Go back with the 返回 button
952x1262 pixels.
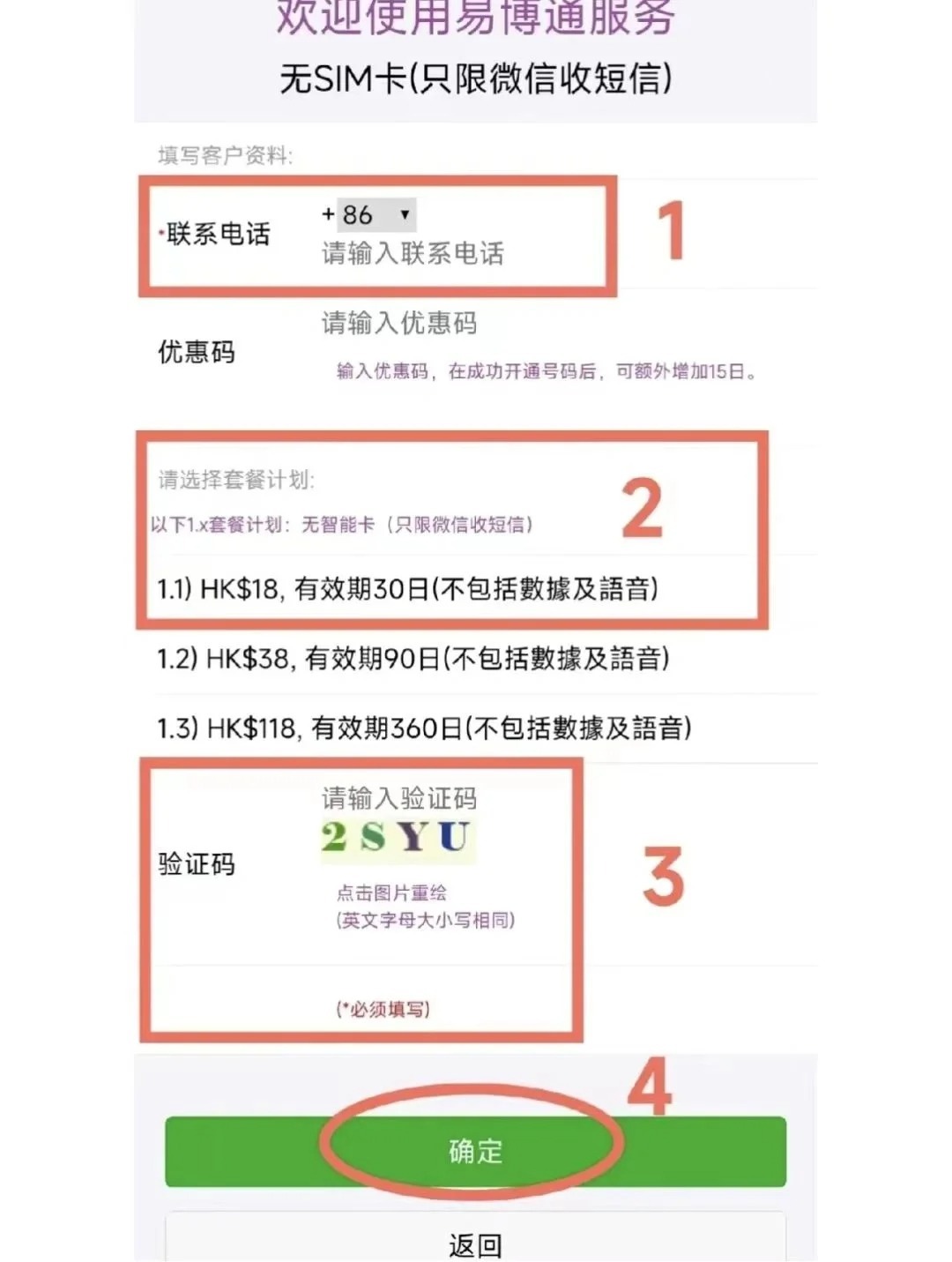click(475, 1244)
